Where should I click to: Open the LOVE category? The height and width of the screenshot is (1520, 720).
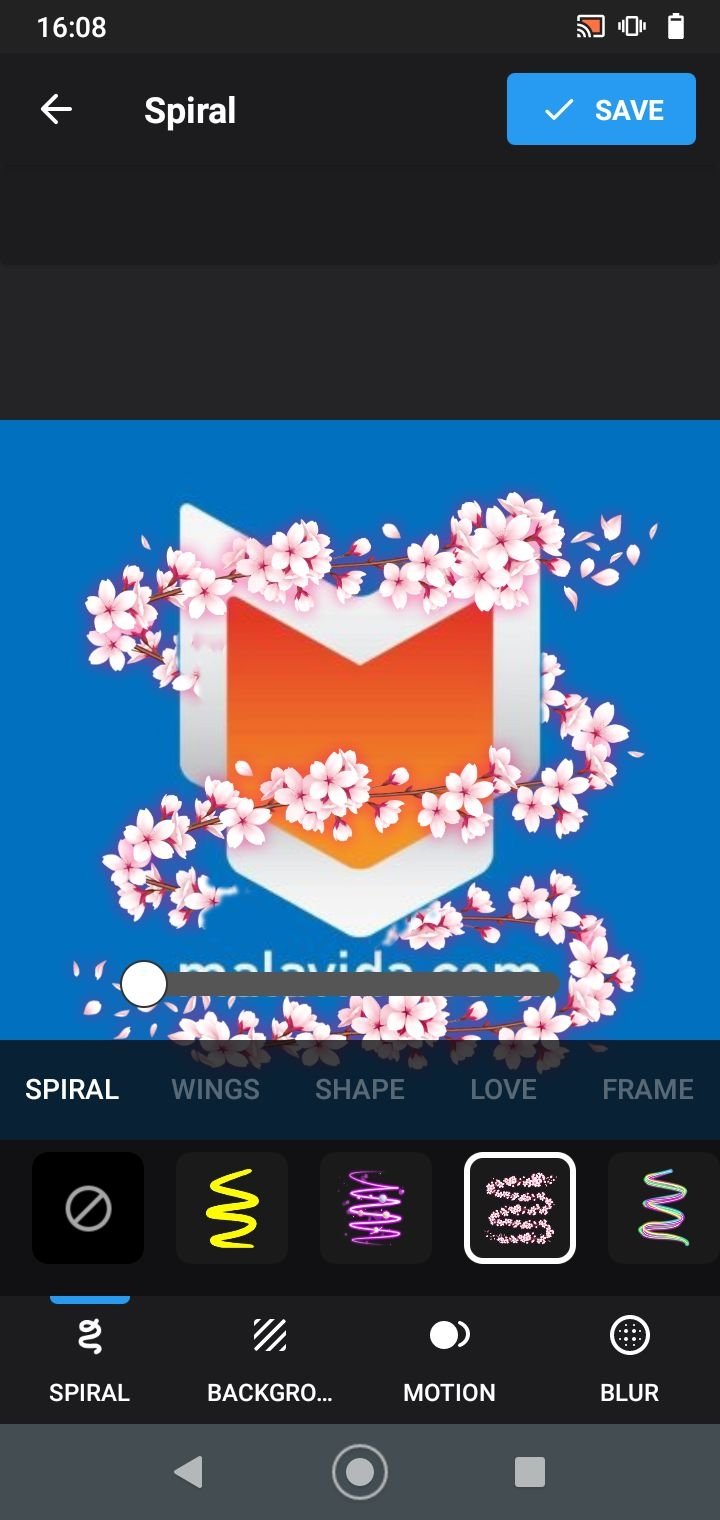pos(503,1089)
